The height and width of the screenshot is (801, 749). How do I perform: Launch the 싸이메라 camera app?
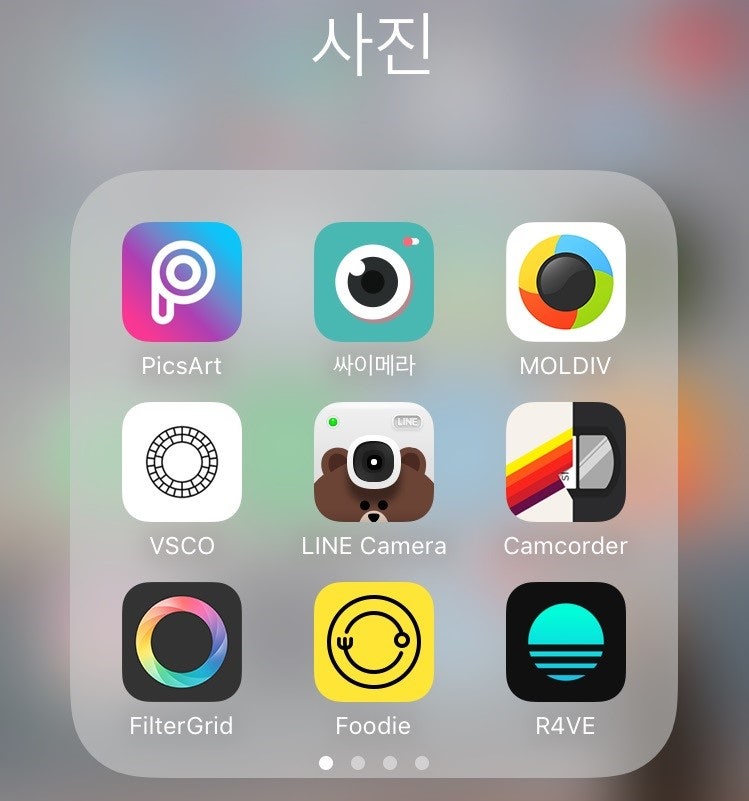(373, 282)
